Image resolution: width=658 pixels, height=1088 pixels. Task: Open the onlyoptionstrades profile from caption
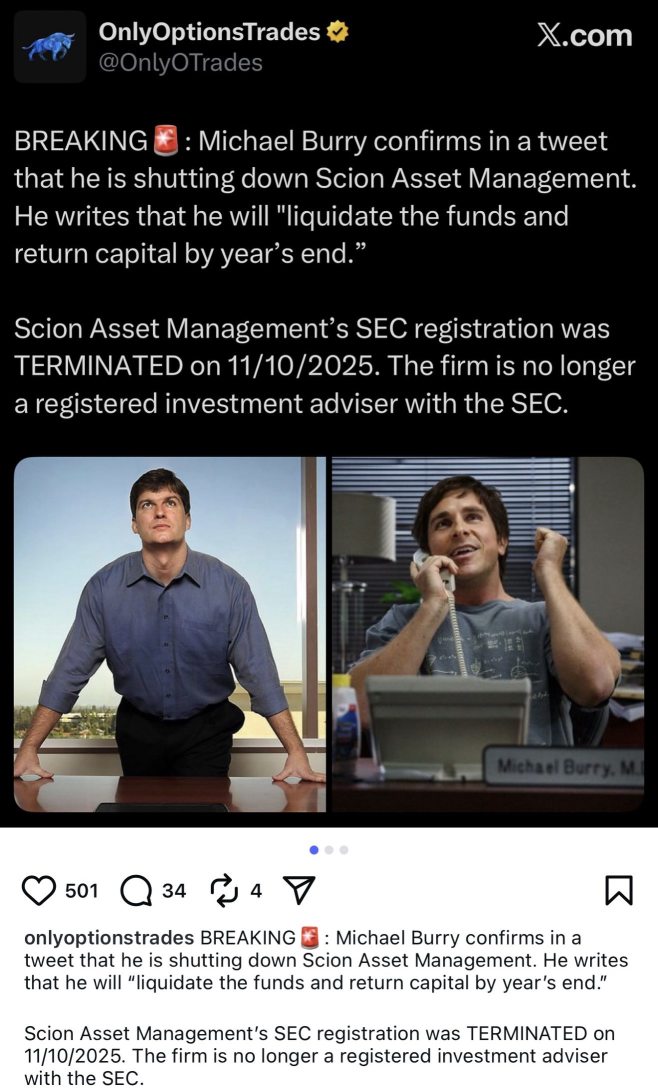(109, 938)
